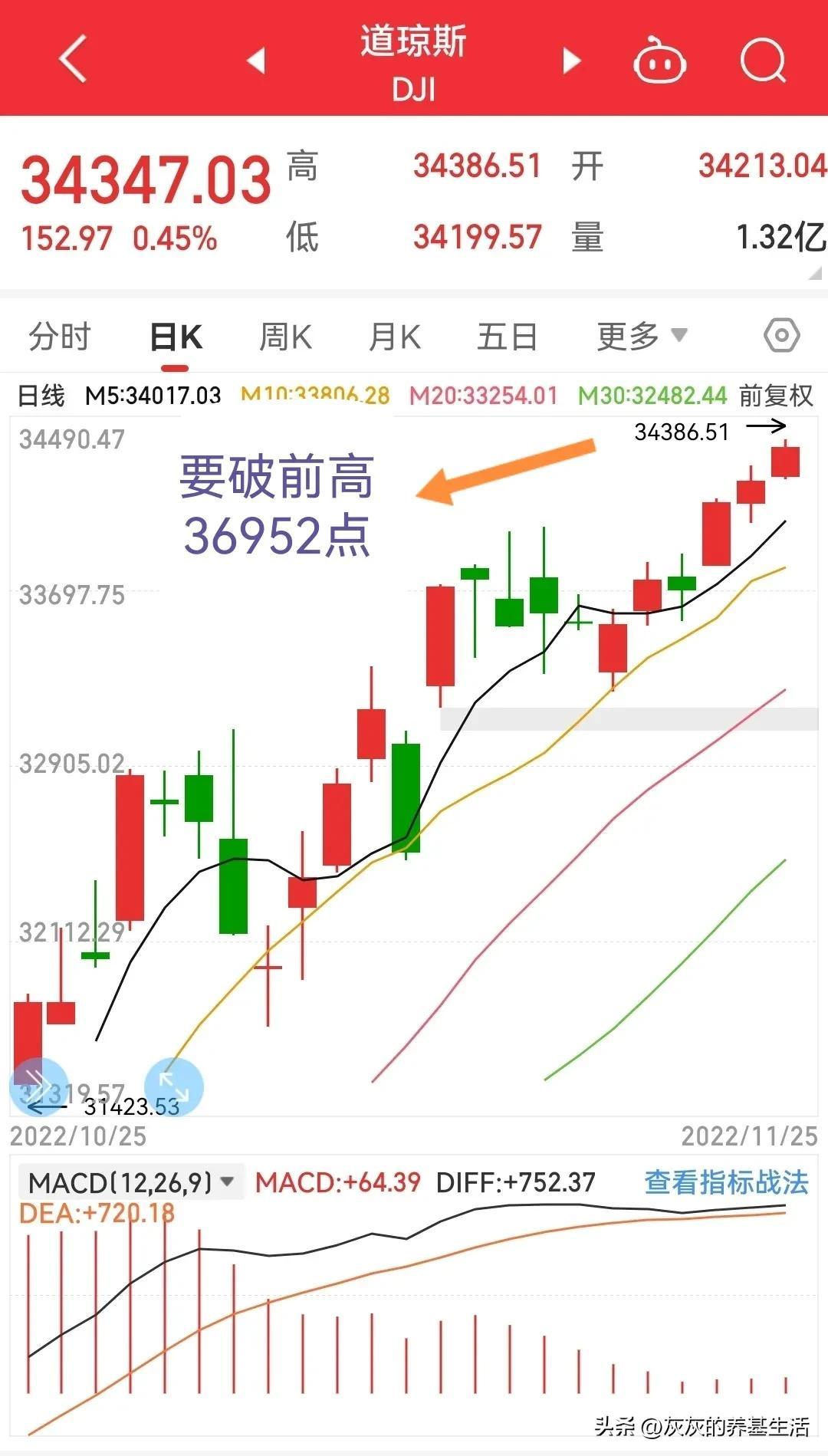The width and height of the screenshot is (828, 1456).
Task: Open the 查看指标战法 link
Action: pos(726,1182)
